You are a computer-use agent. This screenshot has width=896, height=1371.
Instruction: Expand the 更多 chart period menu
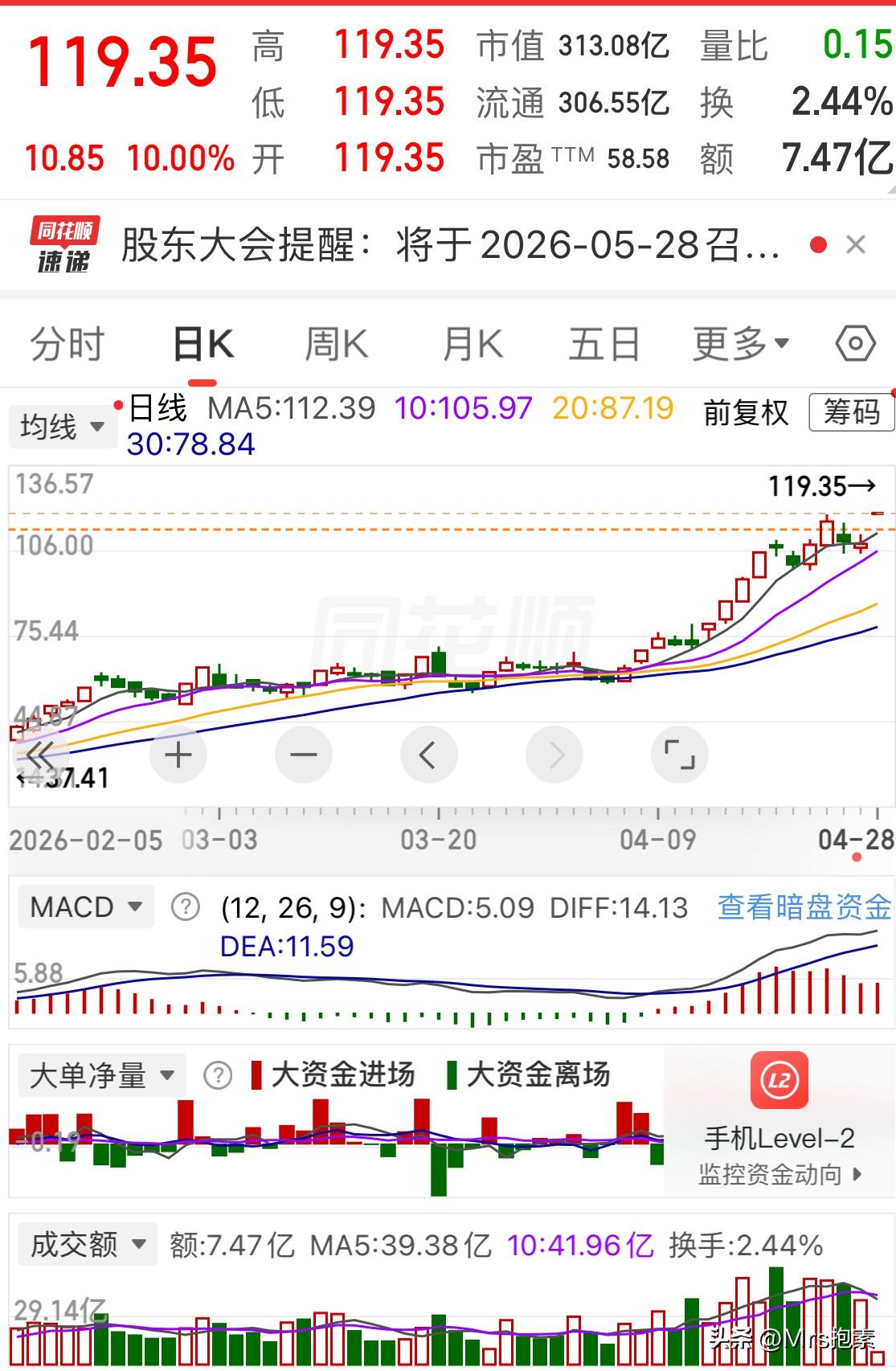click(740, 345)
